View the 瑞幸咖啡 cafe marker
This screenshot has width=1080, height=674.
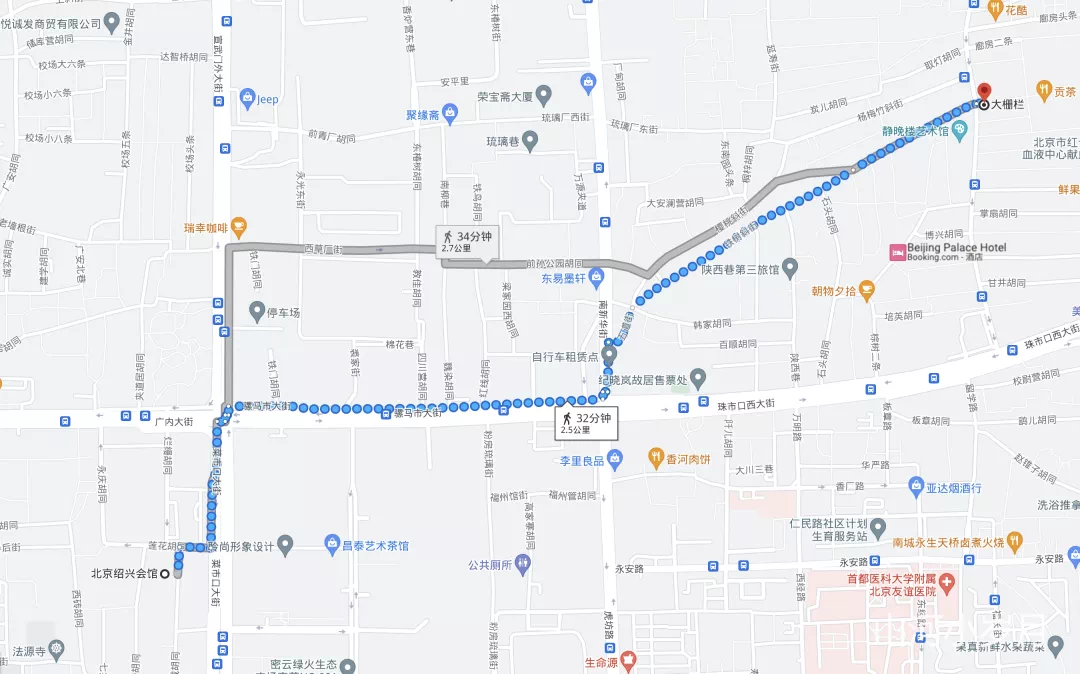coord(238,227)
